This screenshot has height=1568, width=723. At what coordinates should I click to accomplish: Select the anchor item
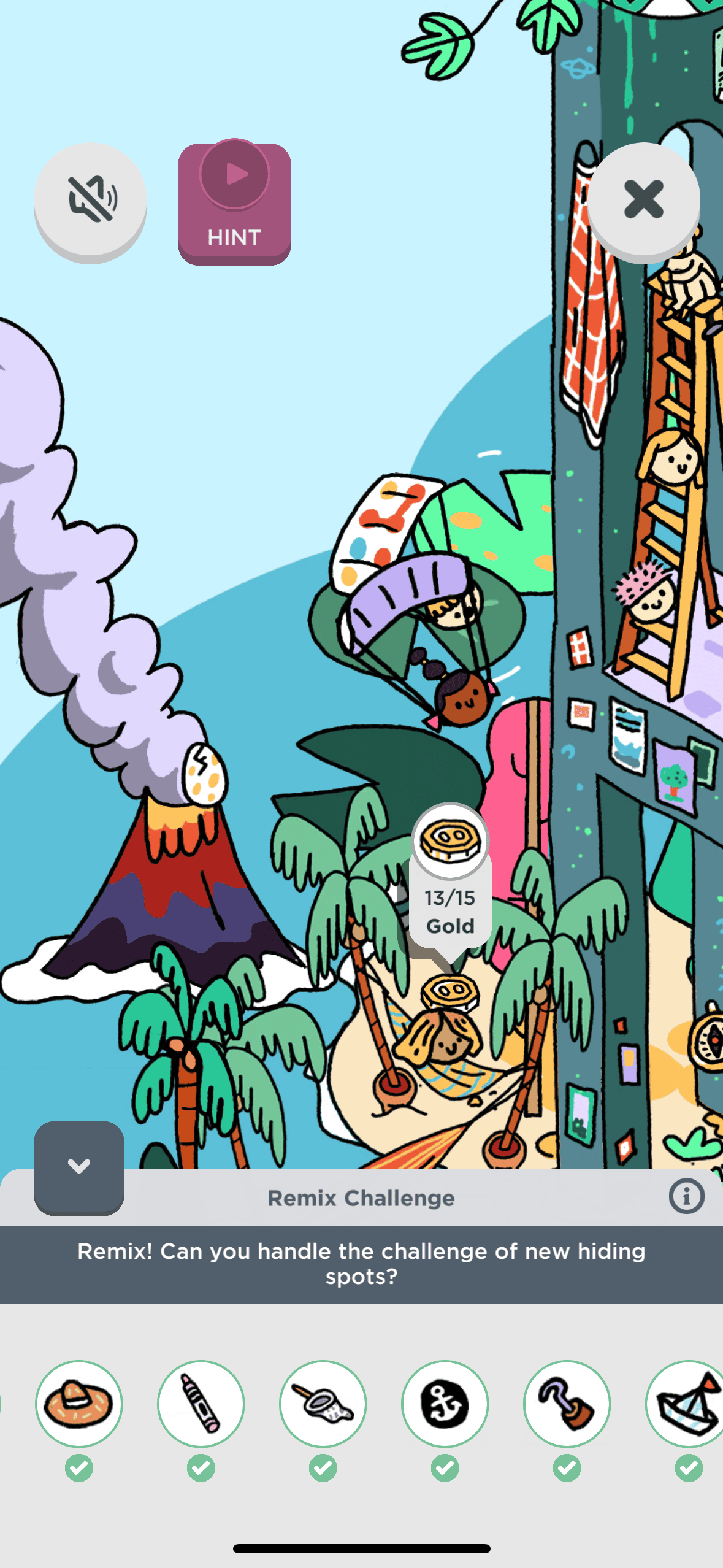[x=445, y=1404]
